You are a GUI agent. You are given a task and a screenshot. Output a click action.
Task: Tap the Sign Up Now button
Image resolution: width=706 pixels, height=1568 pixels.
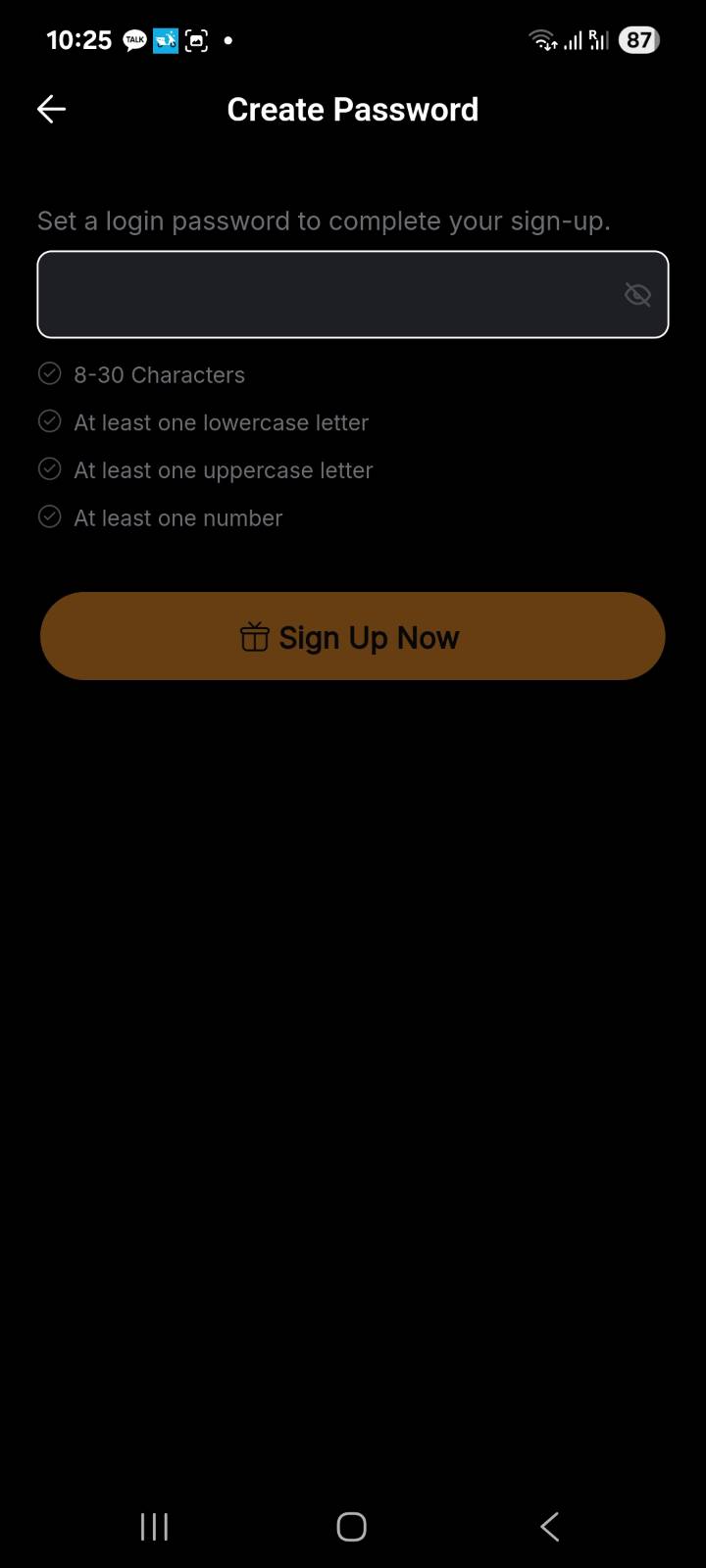coord(353,637)
